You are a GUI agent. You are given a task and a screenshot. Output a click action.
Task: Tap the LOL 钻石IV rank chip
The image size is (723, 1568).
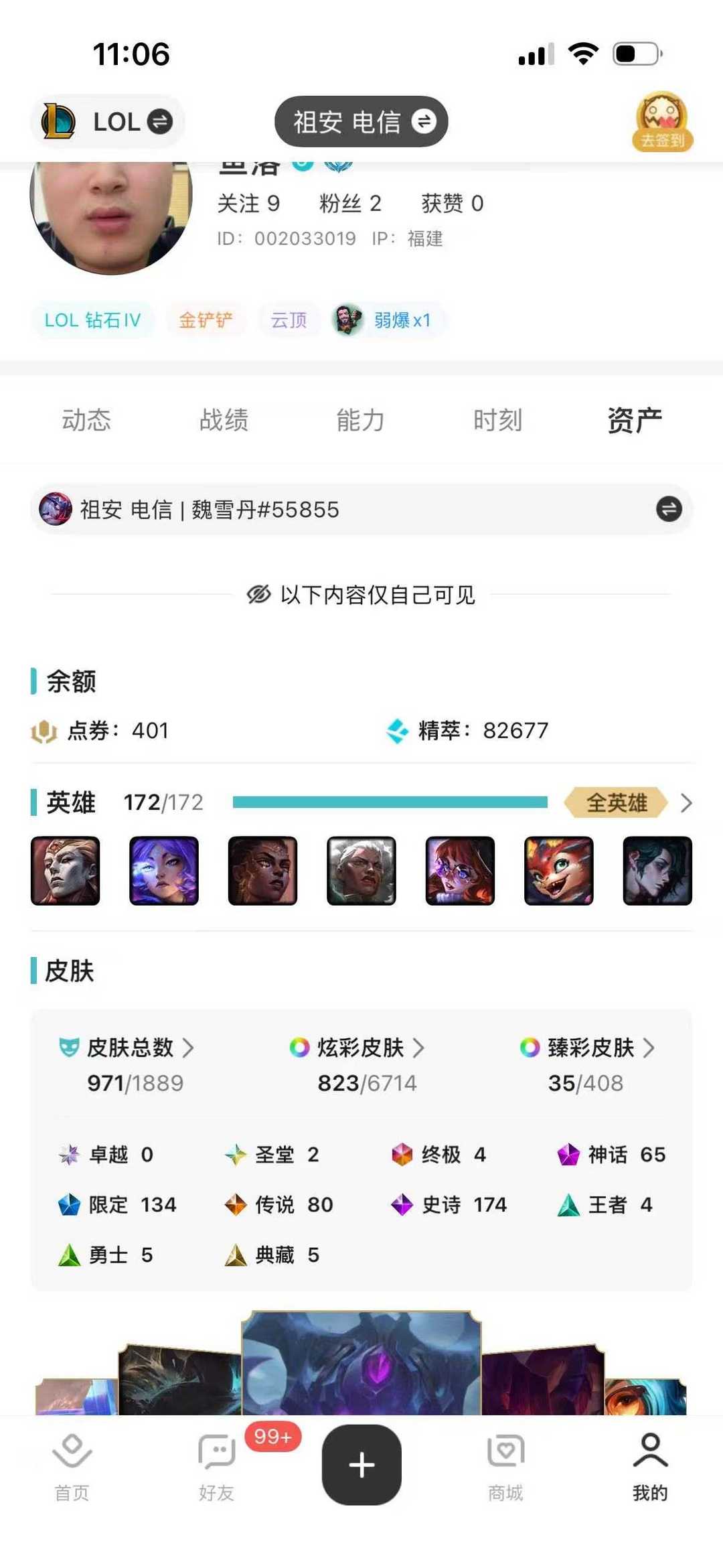[92, 320]
